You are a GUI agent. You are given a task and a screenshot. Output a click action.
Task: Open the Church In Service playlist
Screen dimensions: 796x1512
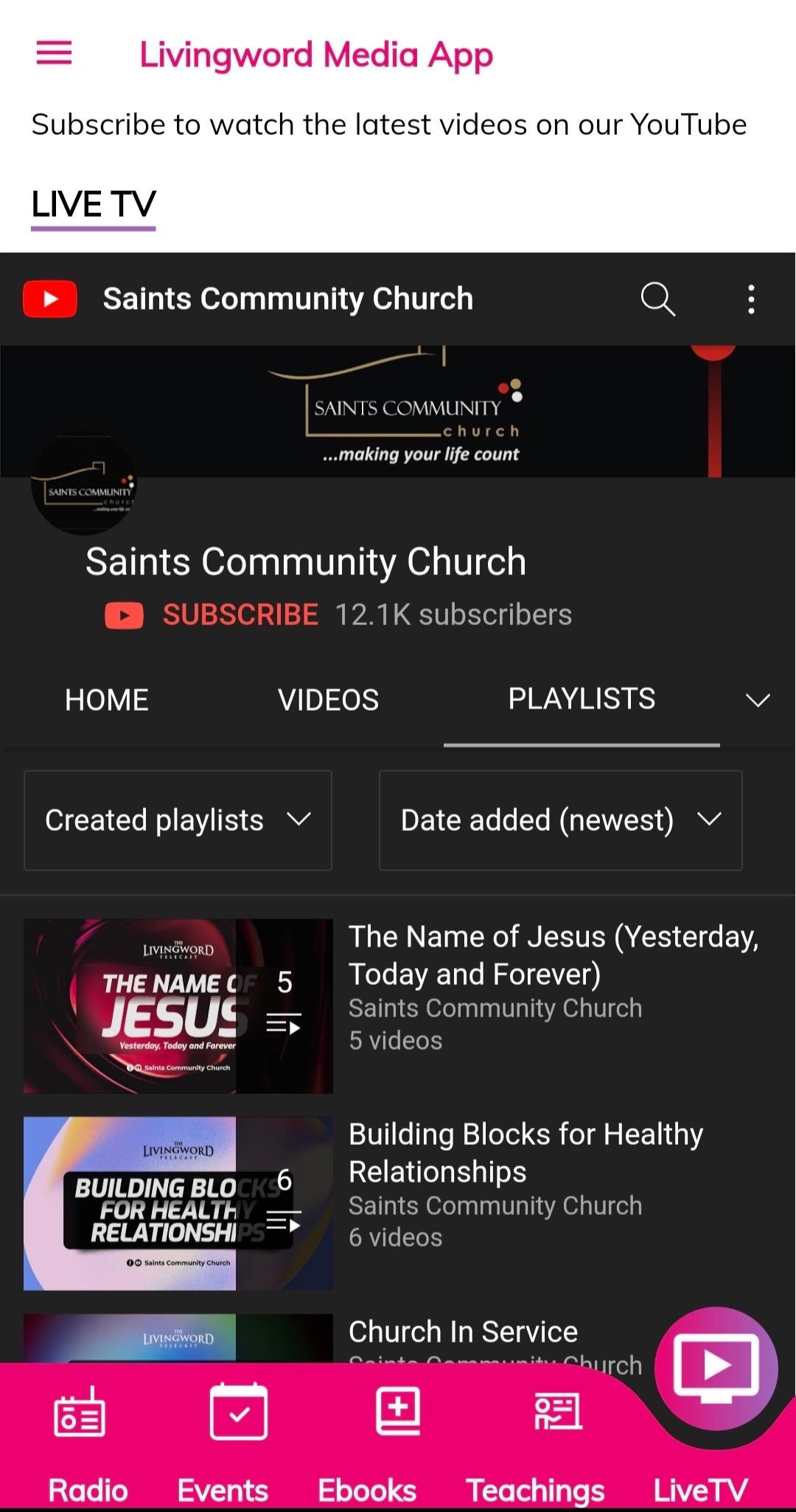point(463,1332)
